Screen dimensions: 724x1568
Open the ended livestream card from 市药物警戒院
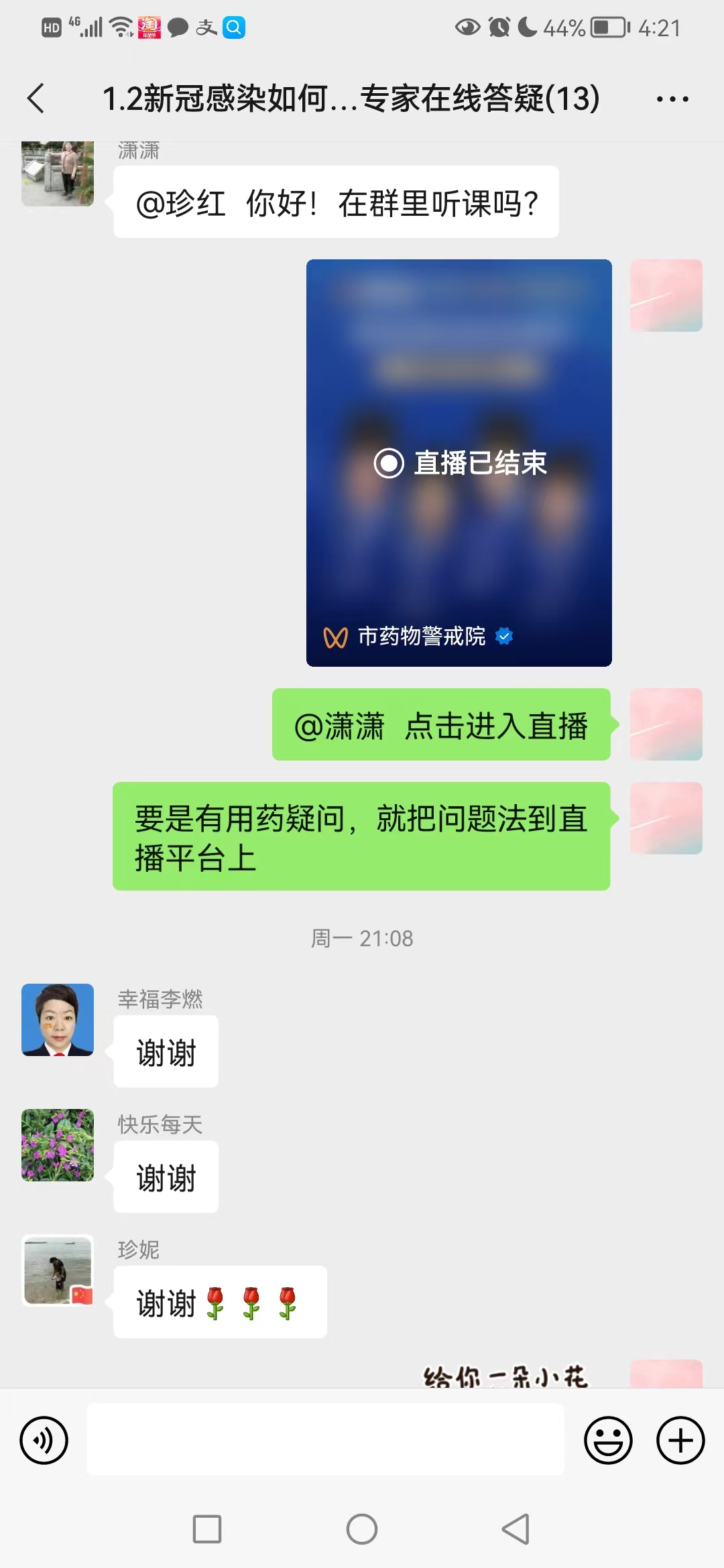click(x=459, y=462)
